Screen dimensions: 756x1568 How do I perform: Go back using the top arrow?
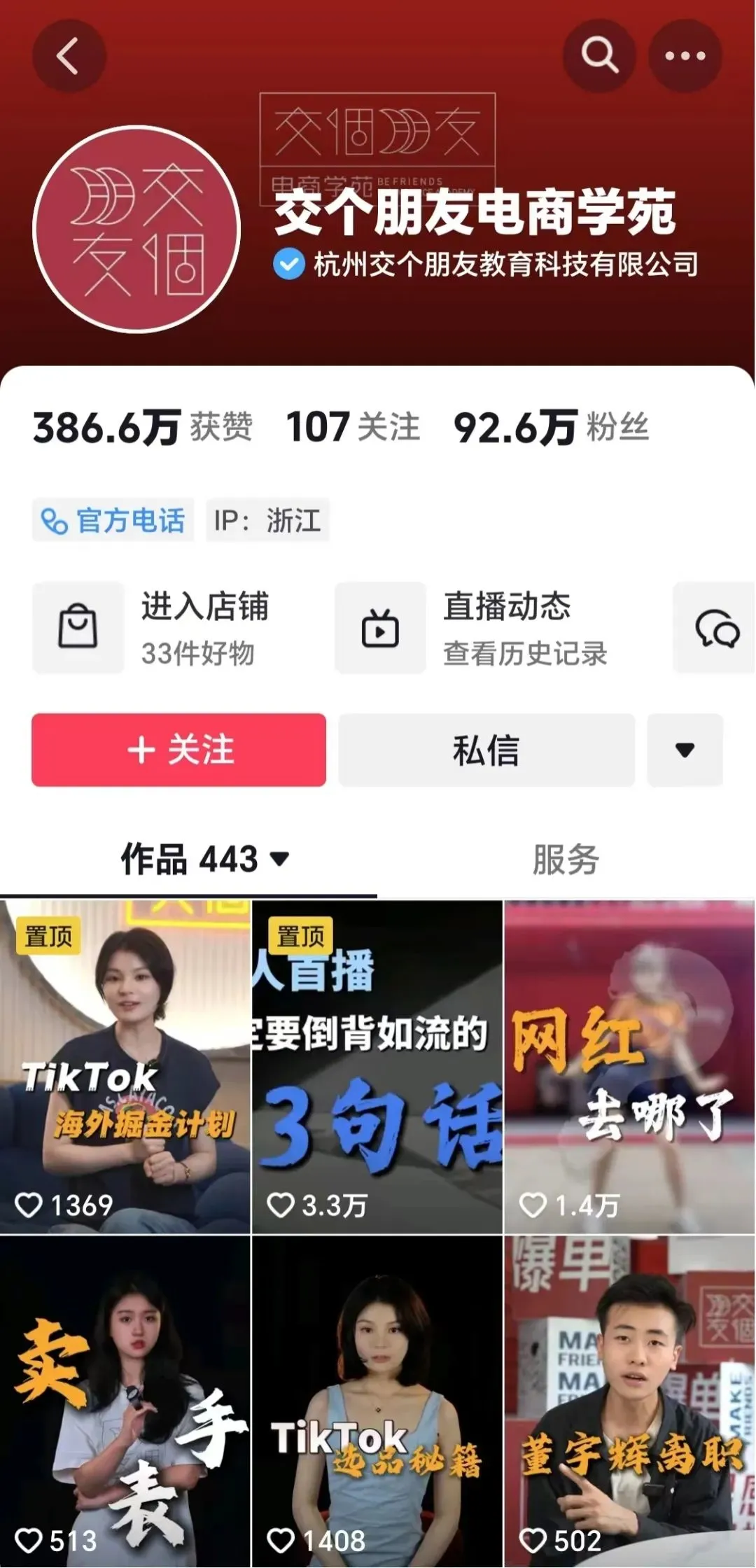(x=69, y=56)
